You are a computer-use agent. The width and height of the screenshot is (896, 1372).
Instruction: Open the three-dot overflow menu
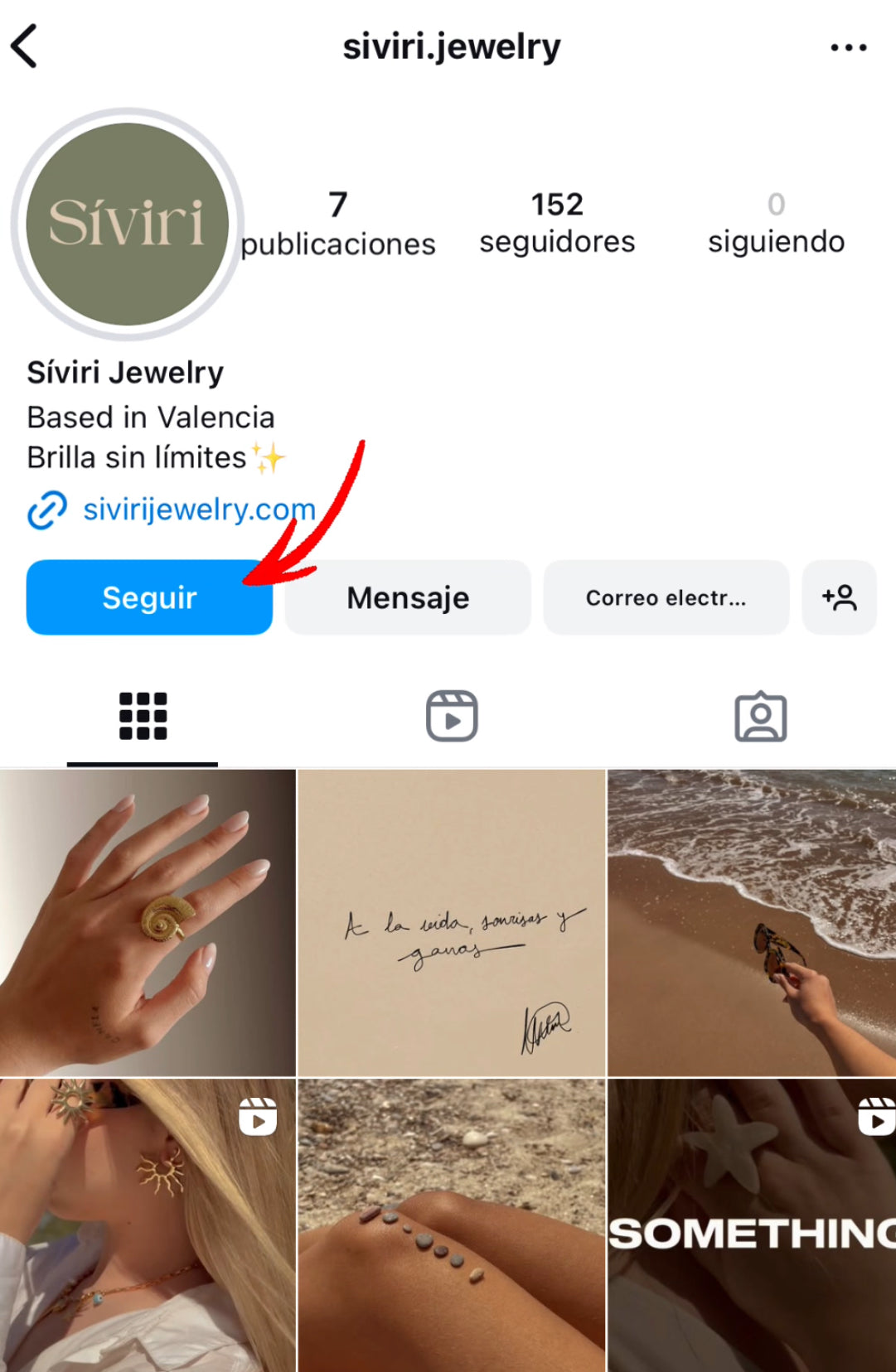coord(848,47)
